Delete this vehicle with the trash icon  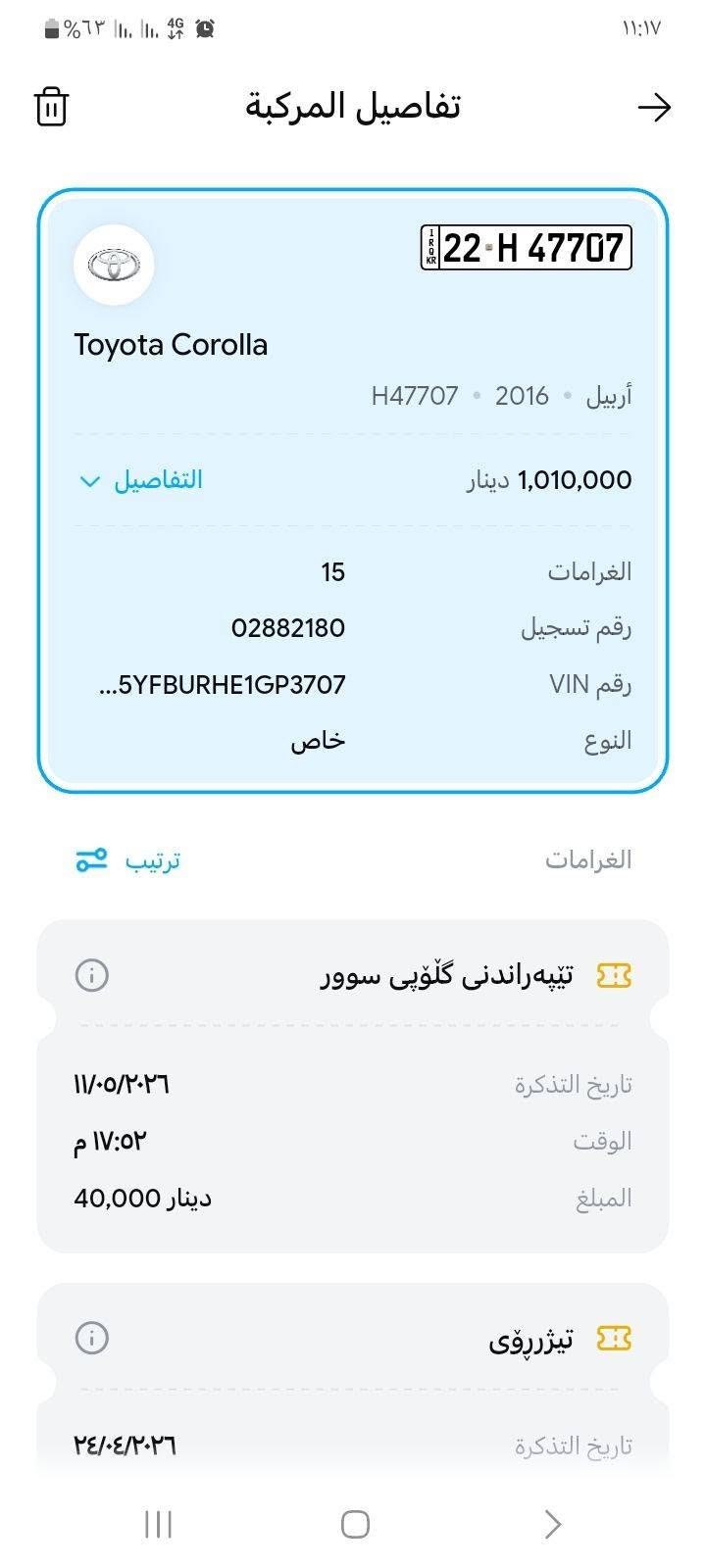click(x=51, y=107)
